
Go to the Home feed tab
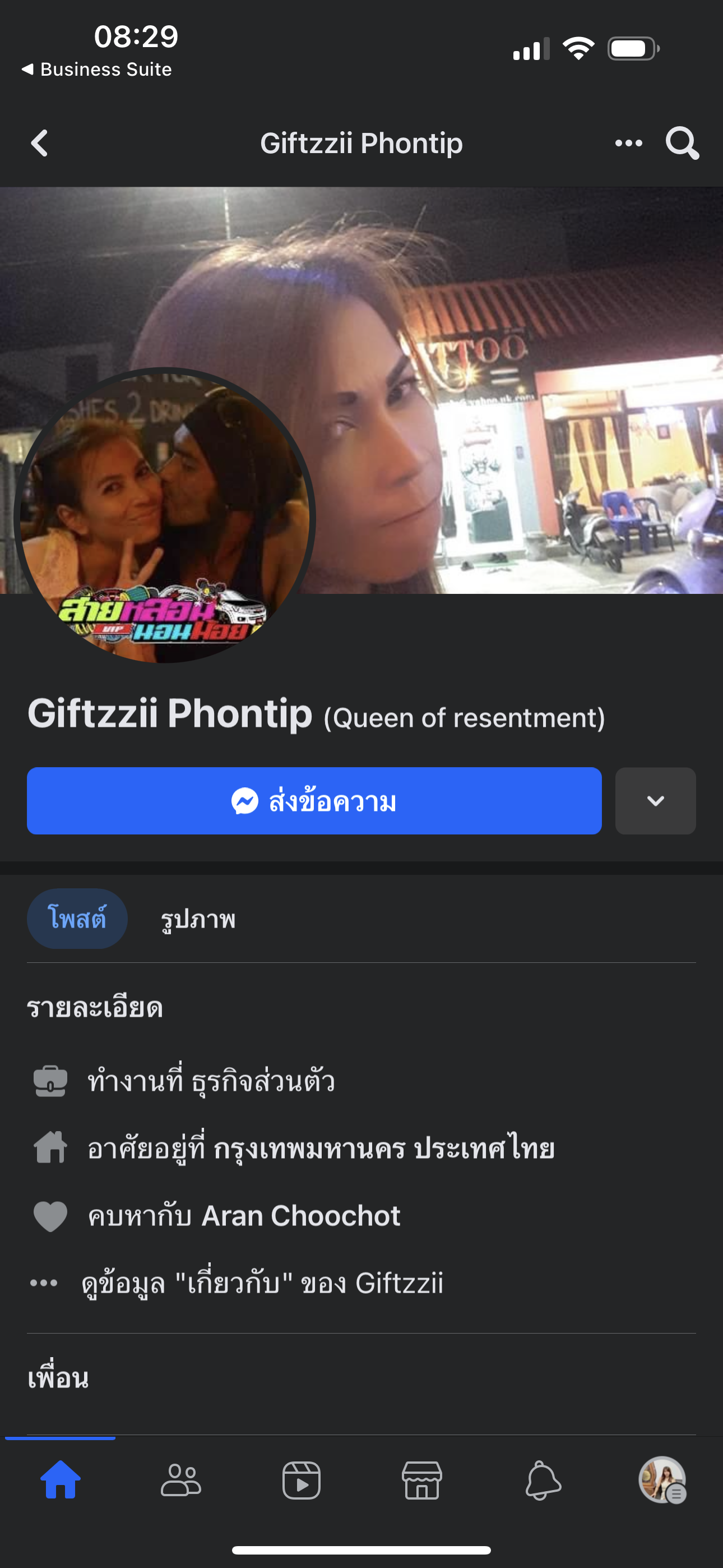tap(61, 1480)
